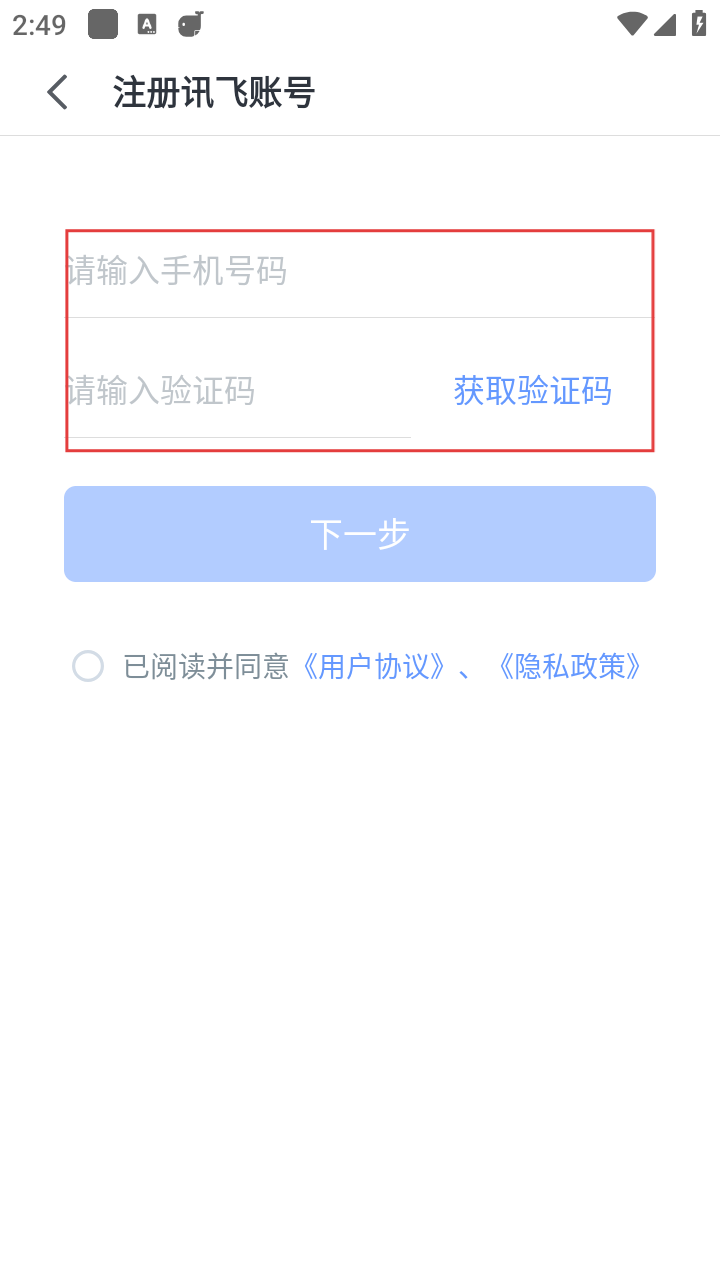
Task: Tap the verification code input field
Action: [238, 391]
